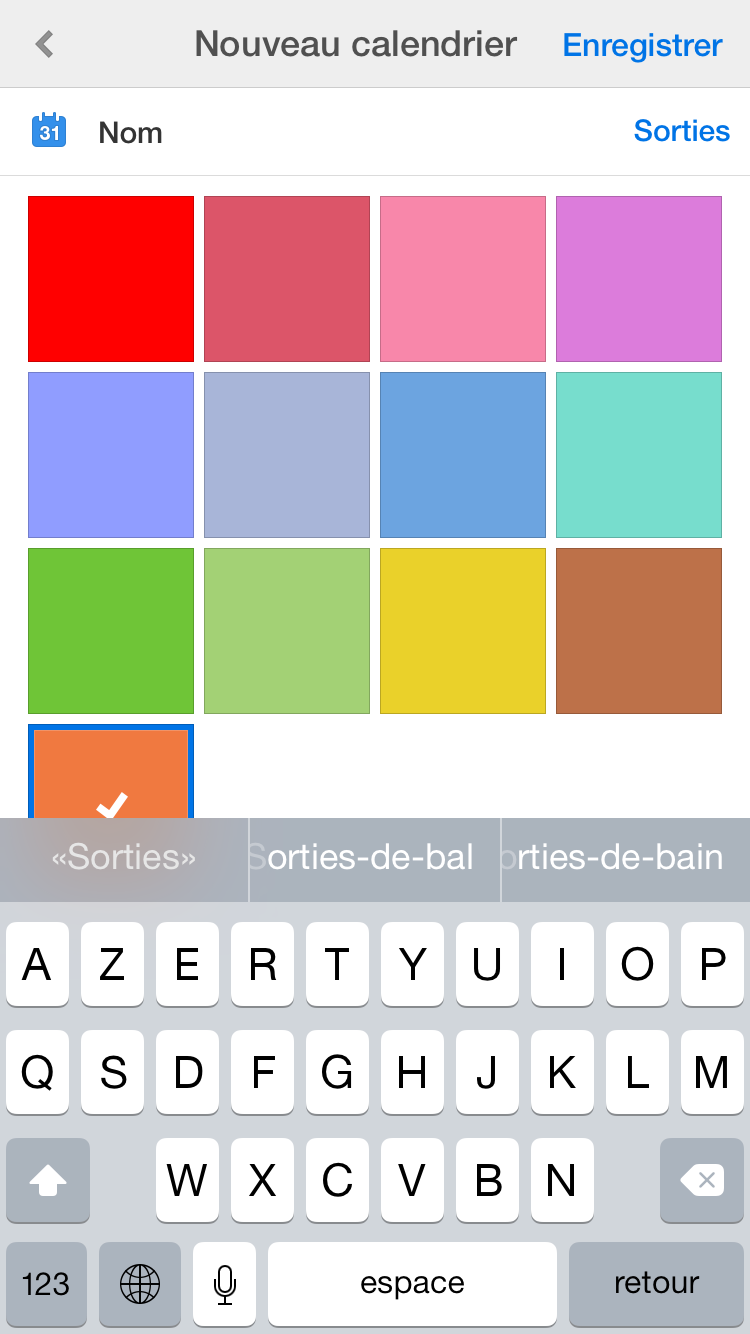The width and height of the screenshot is (750, 1334).
Task: Start dictation with the microphone key
Action: 225,1283
